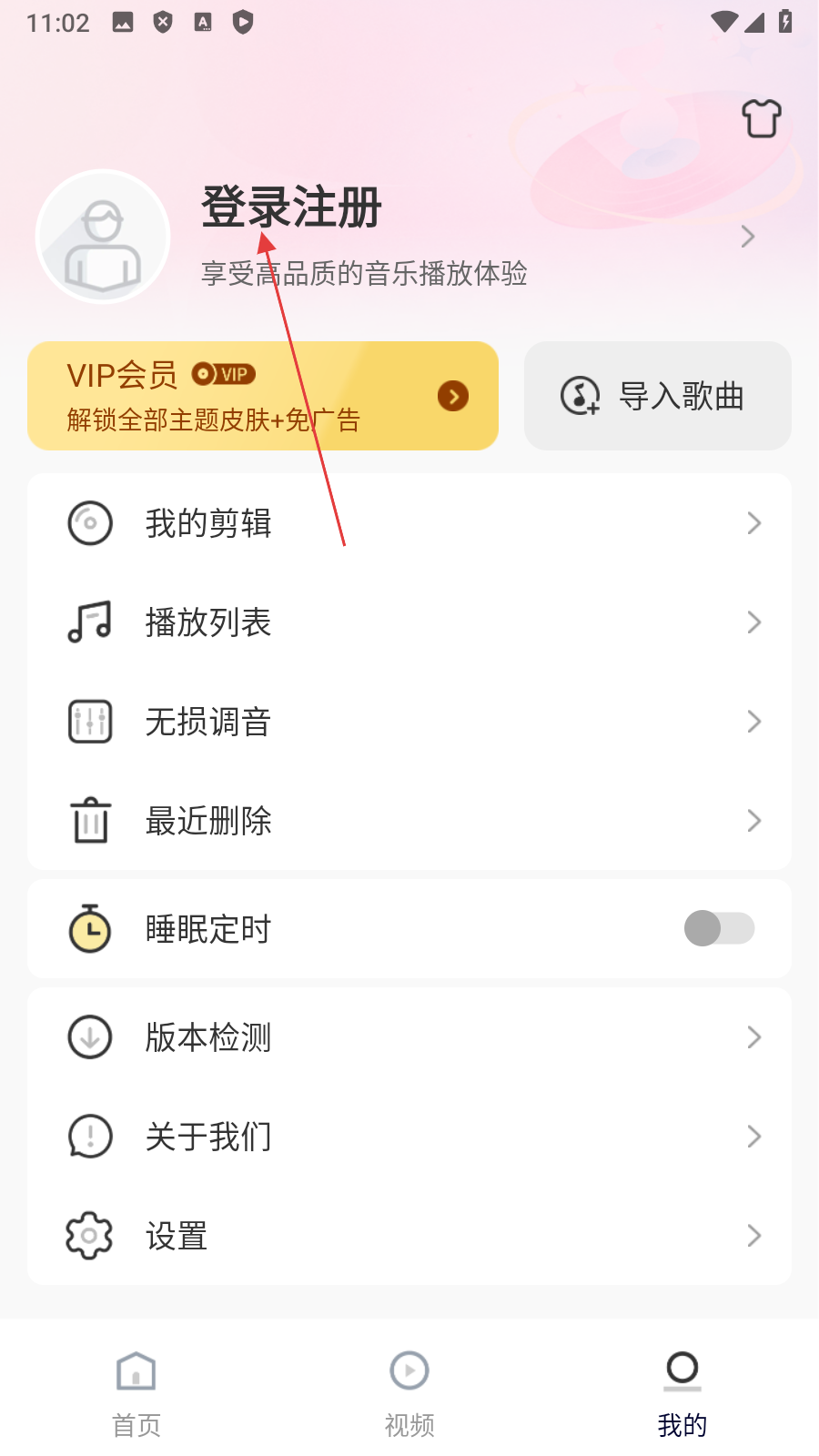The width and height of the screenshot is (819, 1456).
Task: Open 无损调音 settings
Action: click(409, 722)
